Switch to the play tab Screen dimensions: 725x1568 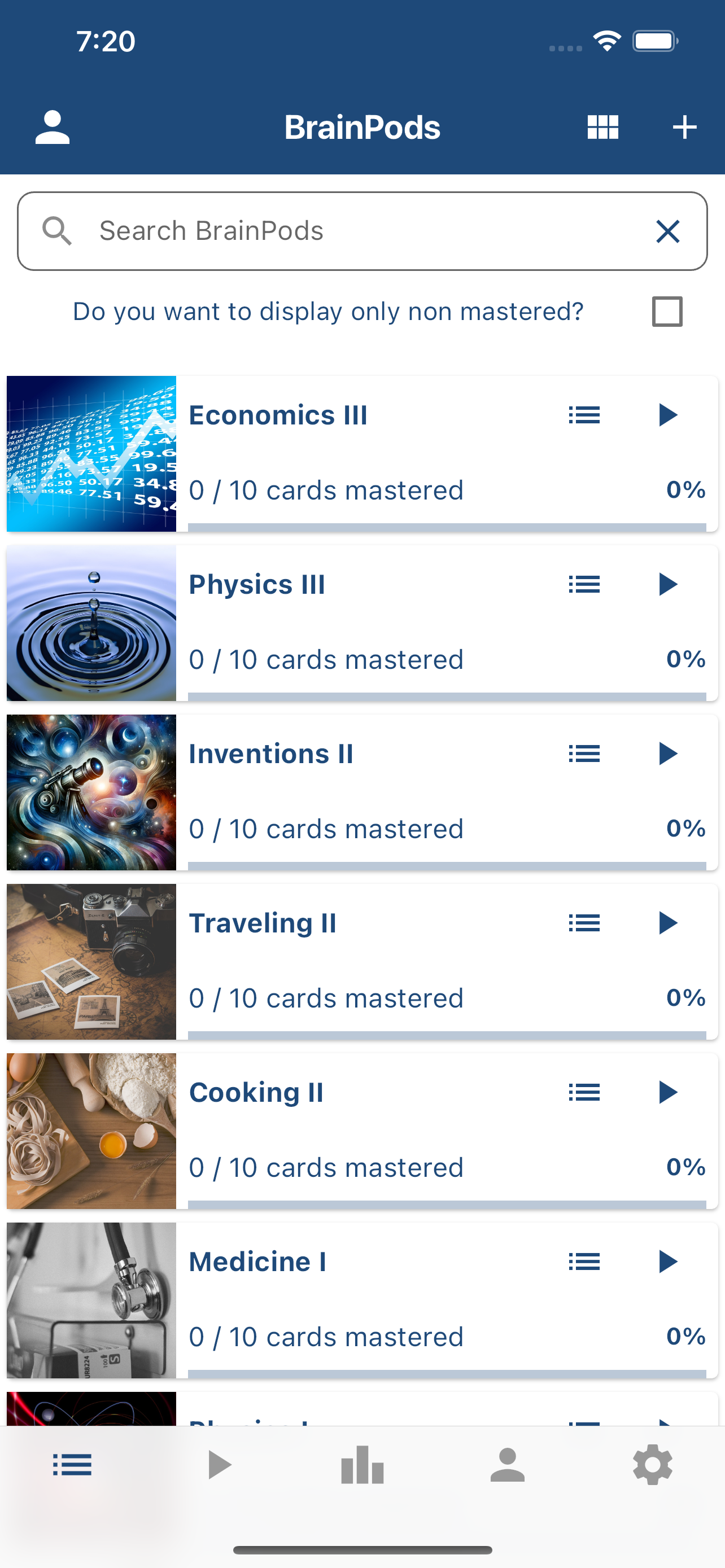coord(219,1465)
